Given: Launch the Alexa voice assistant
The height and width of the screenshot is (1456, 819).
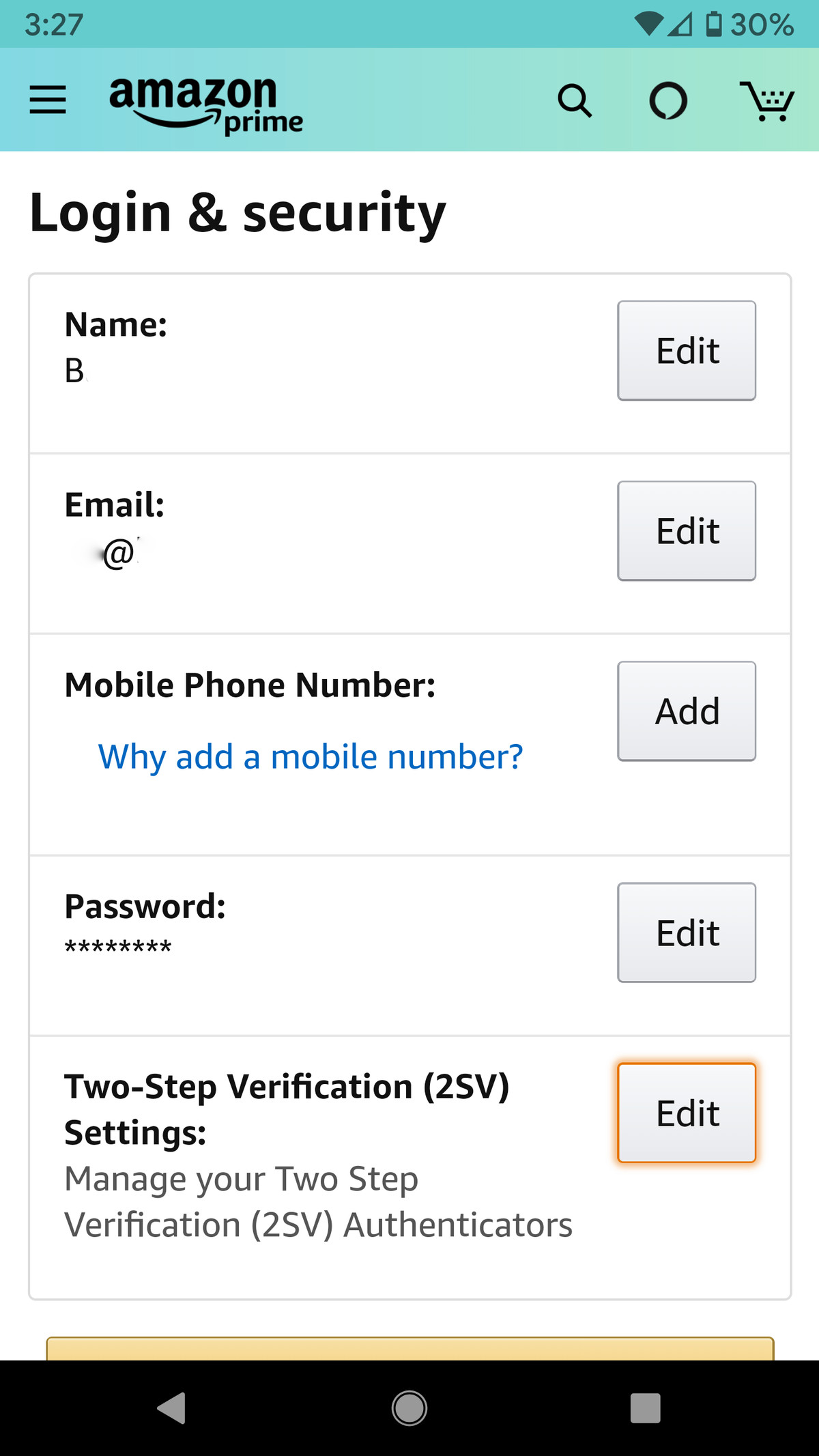Looking at the screenshot, I should [x=668, y=101].
